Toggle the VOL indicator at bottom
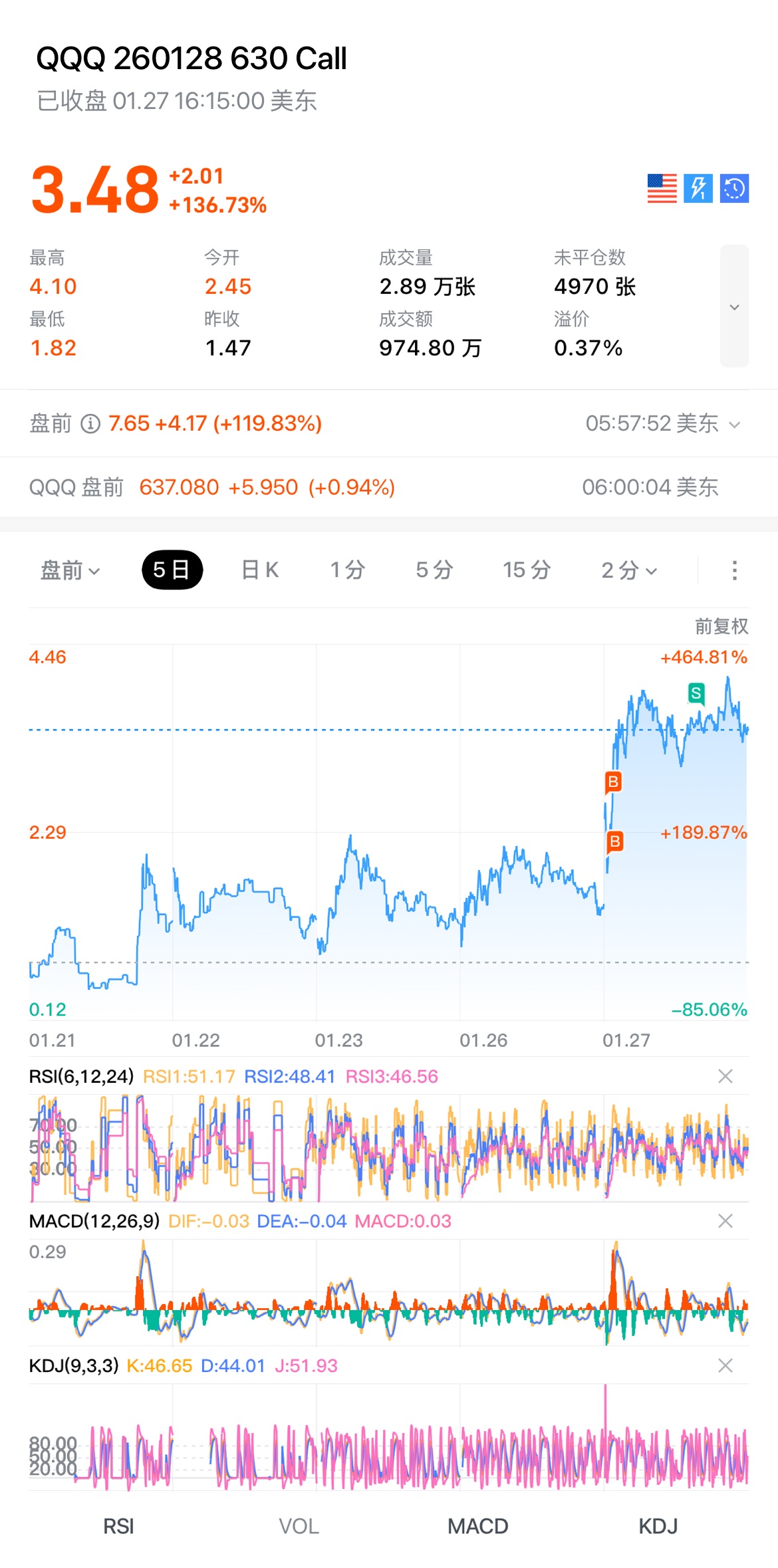Screen dimensions: 778x1568 pos(299,1526)
